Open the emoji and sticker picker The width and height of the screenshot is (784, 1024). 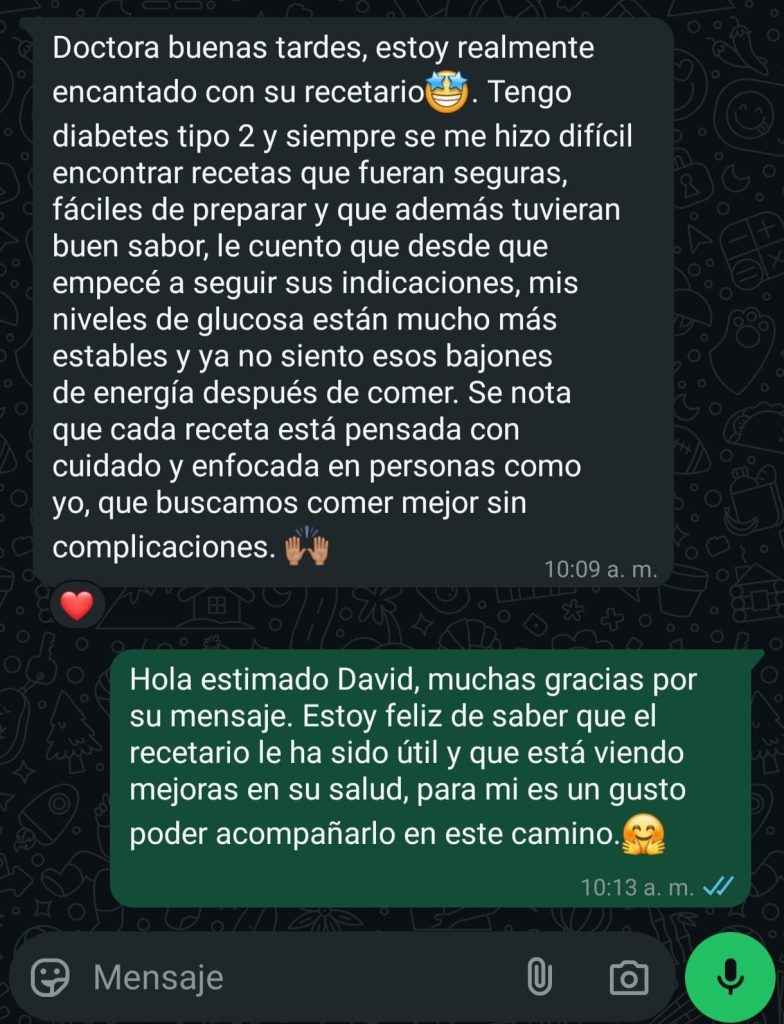50,977
